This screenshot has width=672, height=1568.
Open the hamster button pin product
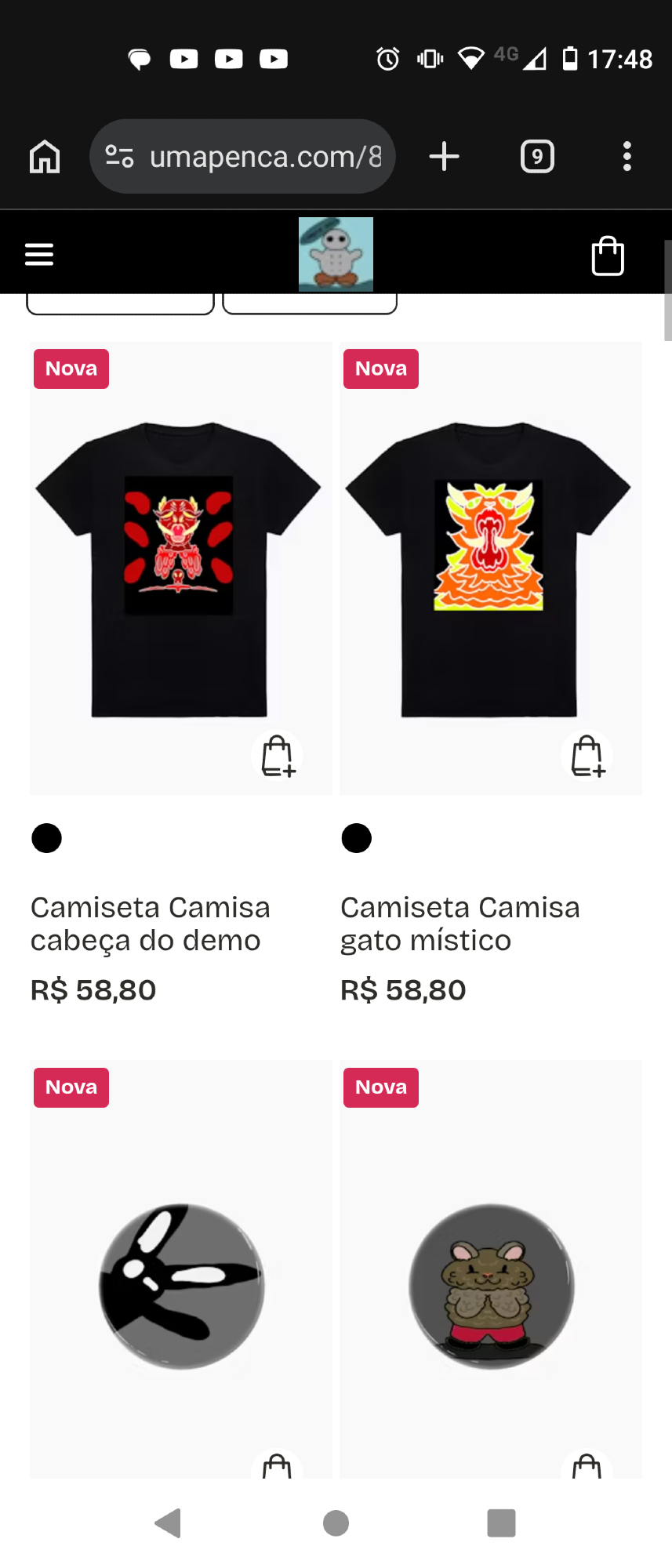point(491,1286)
